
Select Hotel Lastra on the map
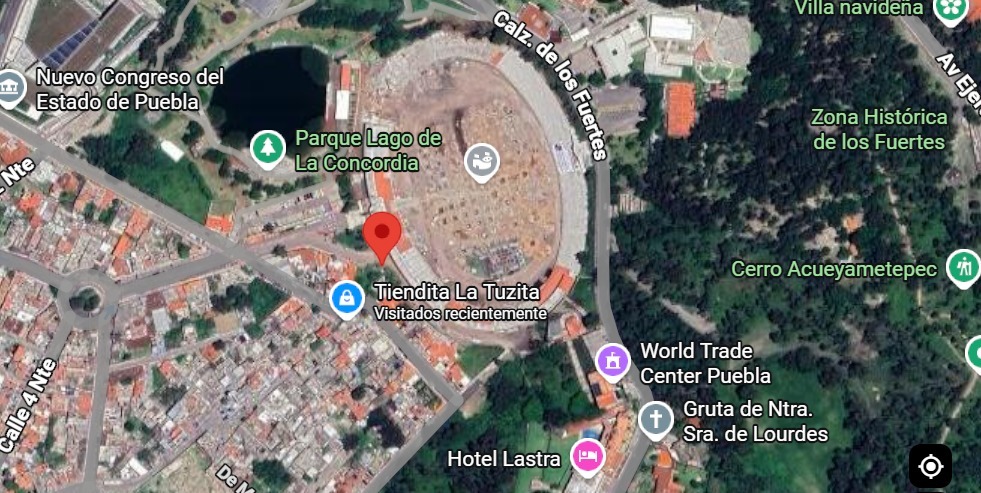[587, 457]
